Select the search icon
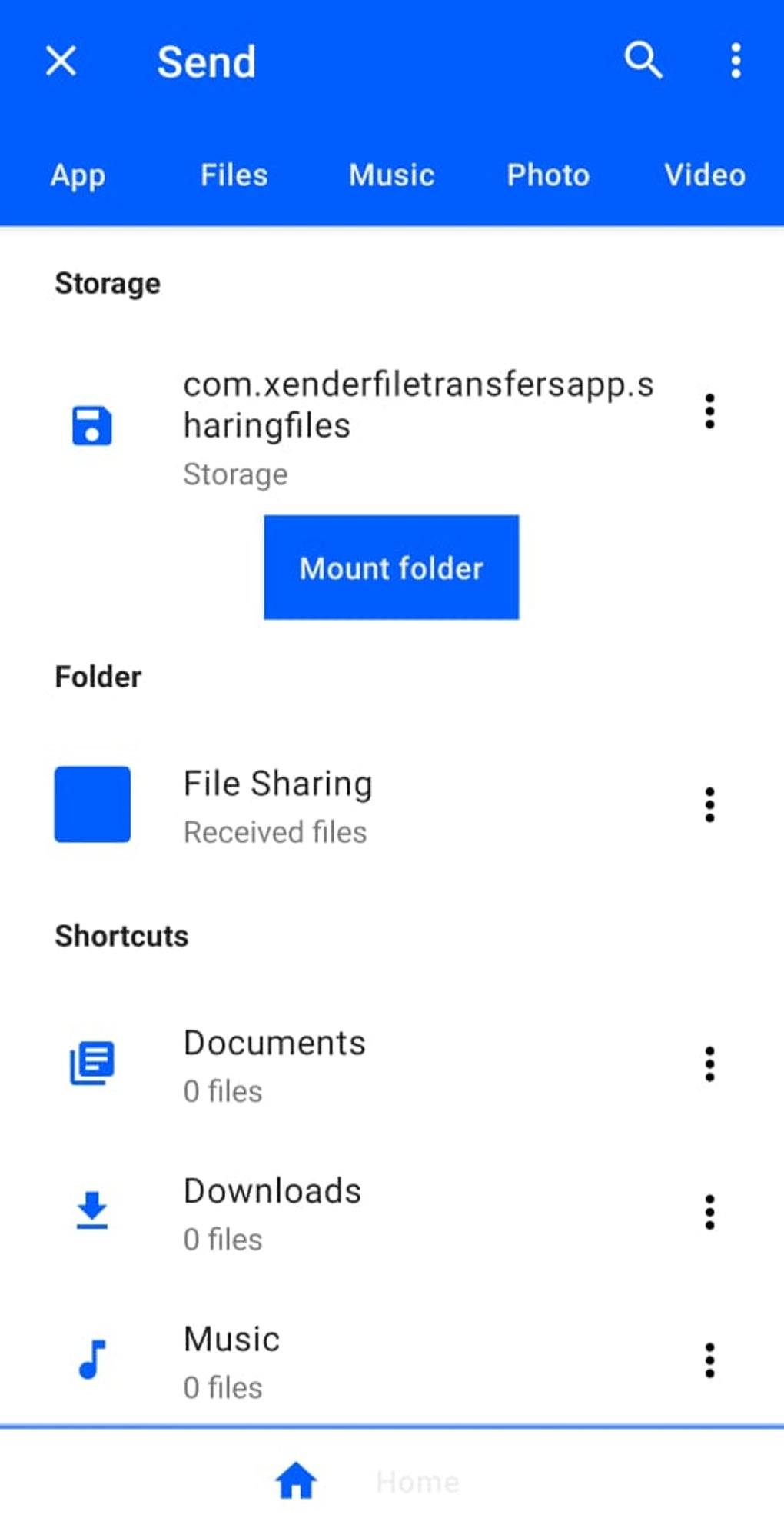Screen dimensions: 784x1528 643,61
